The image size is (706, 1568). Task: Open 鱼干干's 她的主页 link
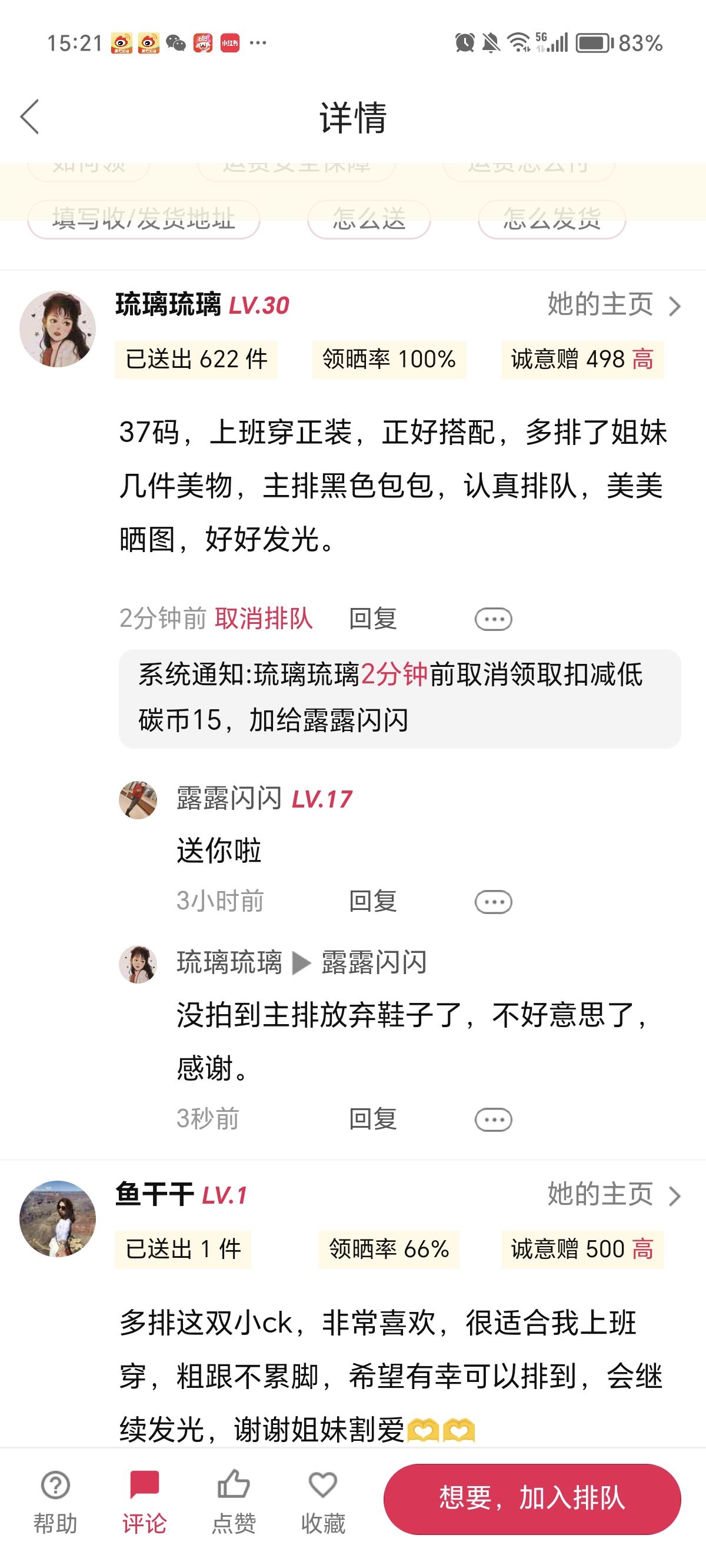click(x=614, y=1194)
